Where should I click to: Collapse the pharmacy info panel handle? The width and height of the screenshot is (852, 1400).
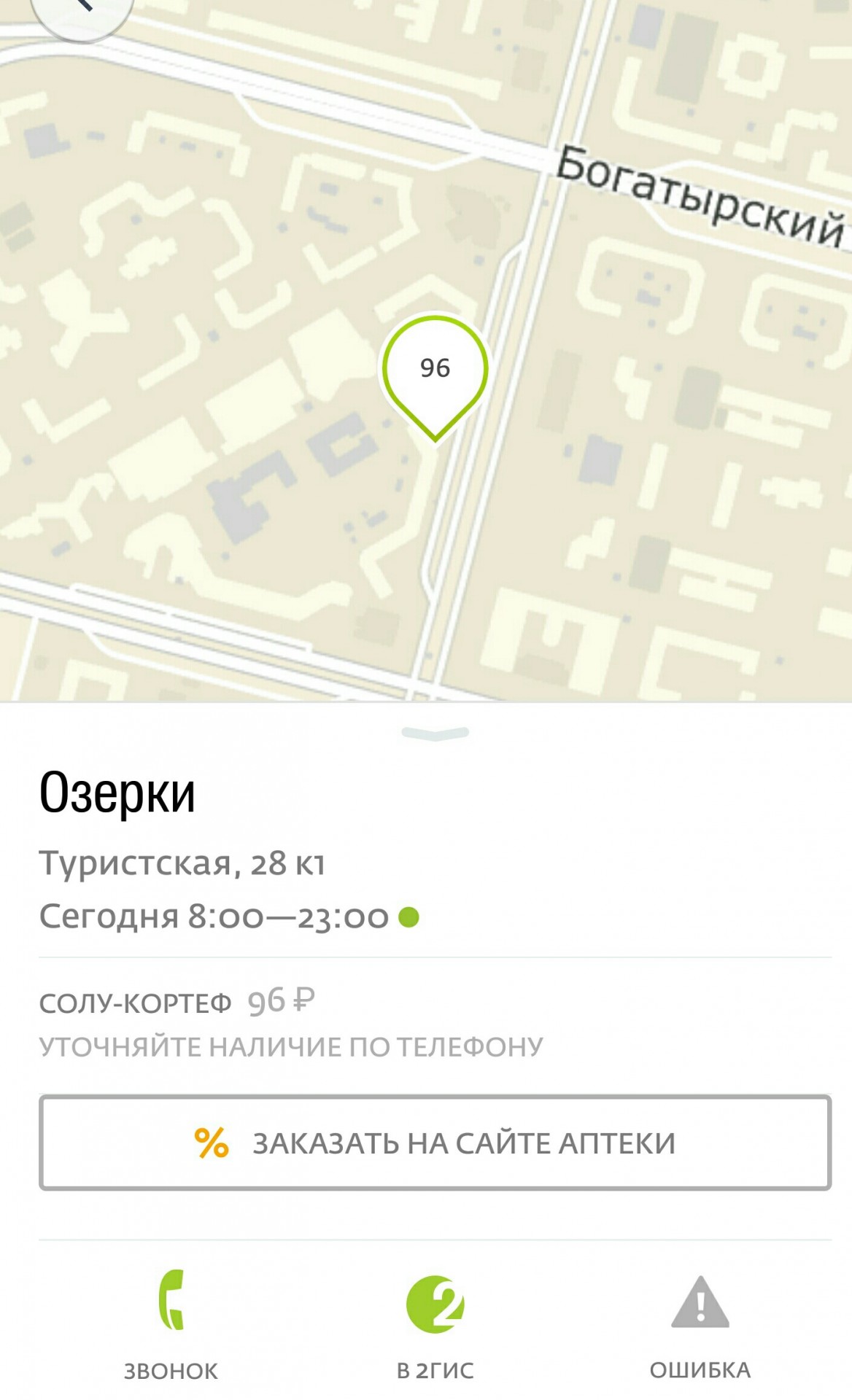[x=435, y=734]
